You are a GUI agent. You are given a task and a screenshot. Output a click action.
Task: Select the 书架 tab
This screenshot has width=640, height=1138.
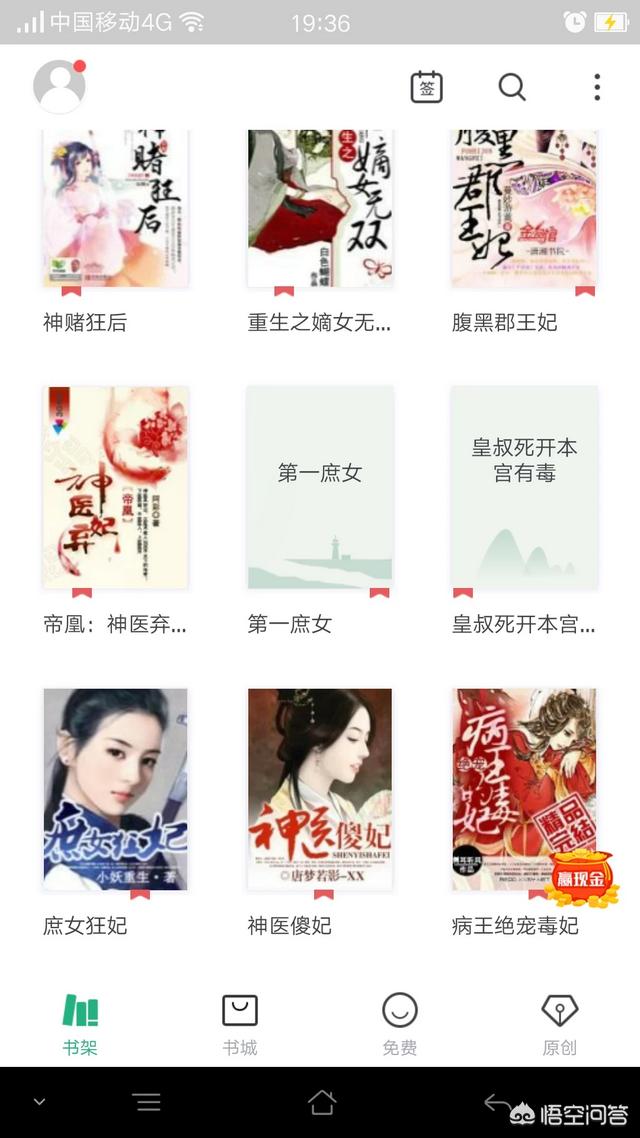coord(80,1025)
